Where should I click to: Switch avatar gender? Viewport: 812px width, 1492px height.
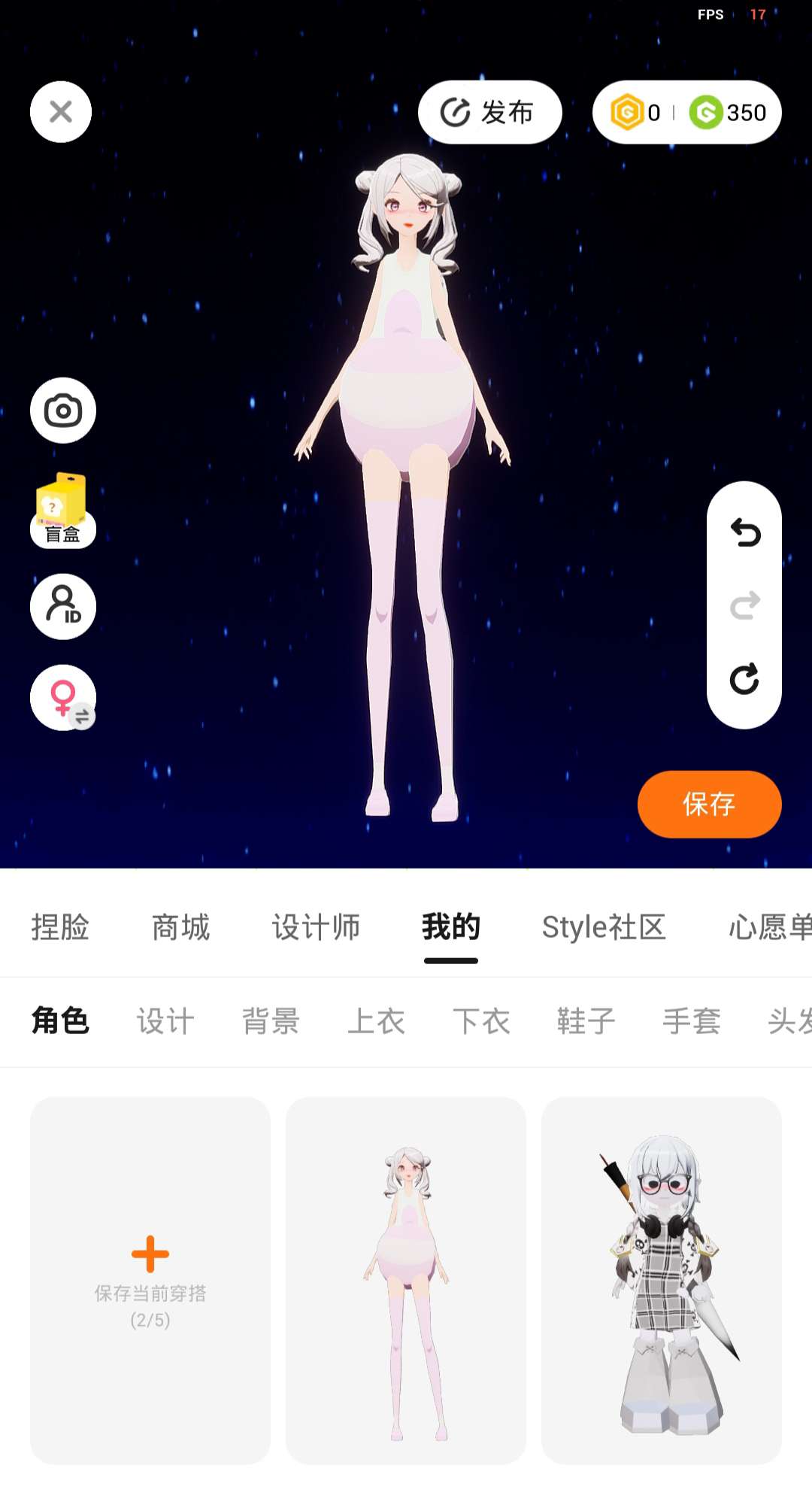point(63,698)
